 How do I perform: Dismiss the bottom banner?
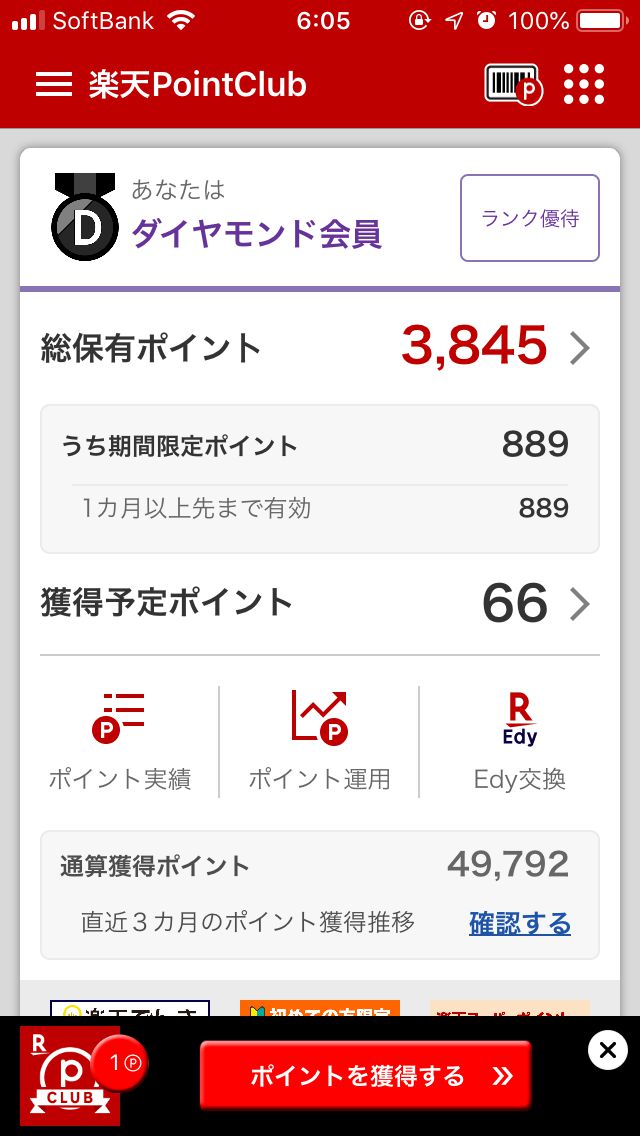(607, 1051)
